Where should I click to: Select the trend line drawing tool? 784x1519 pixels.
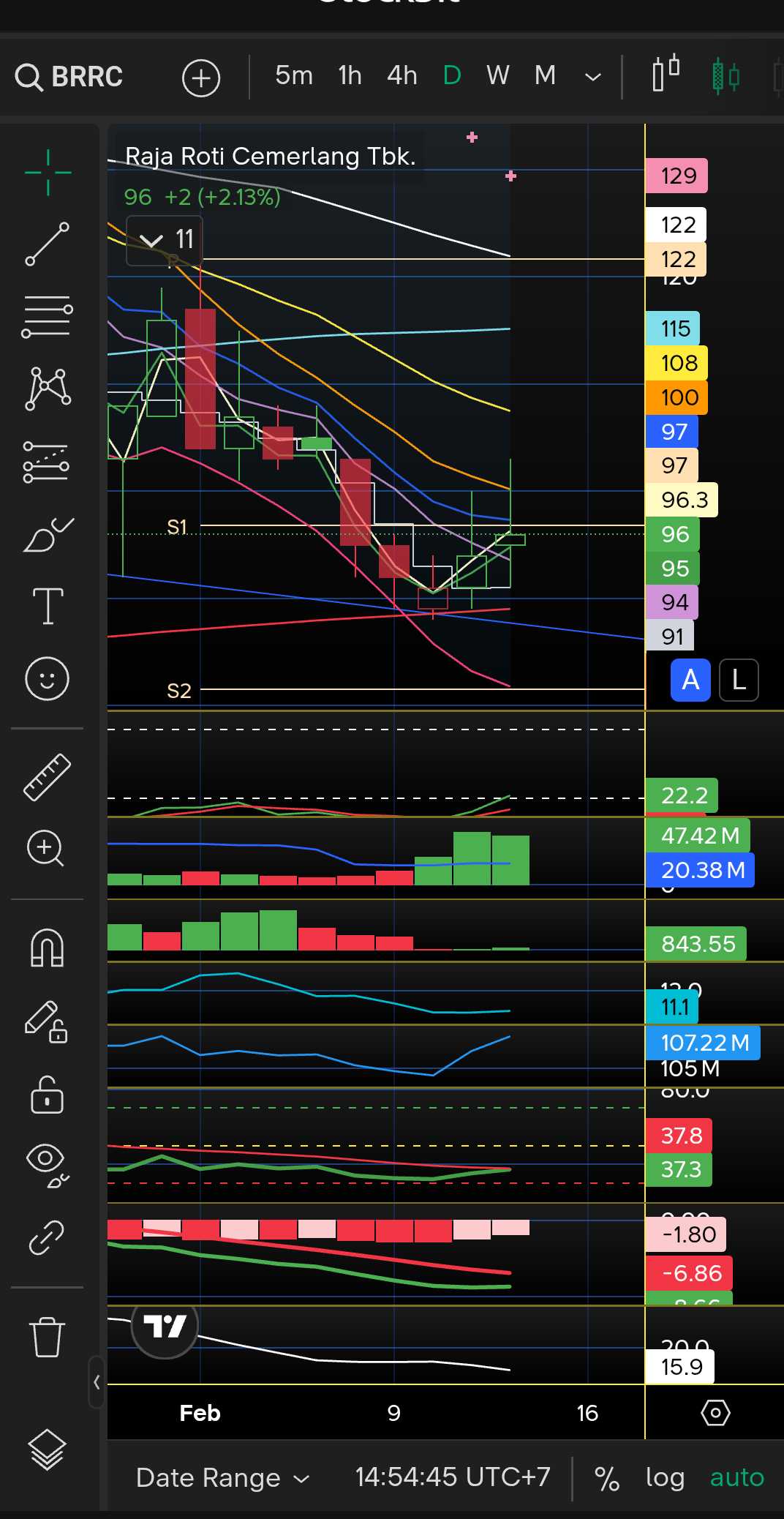tap(48, 244)
